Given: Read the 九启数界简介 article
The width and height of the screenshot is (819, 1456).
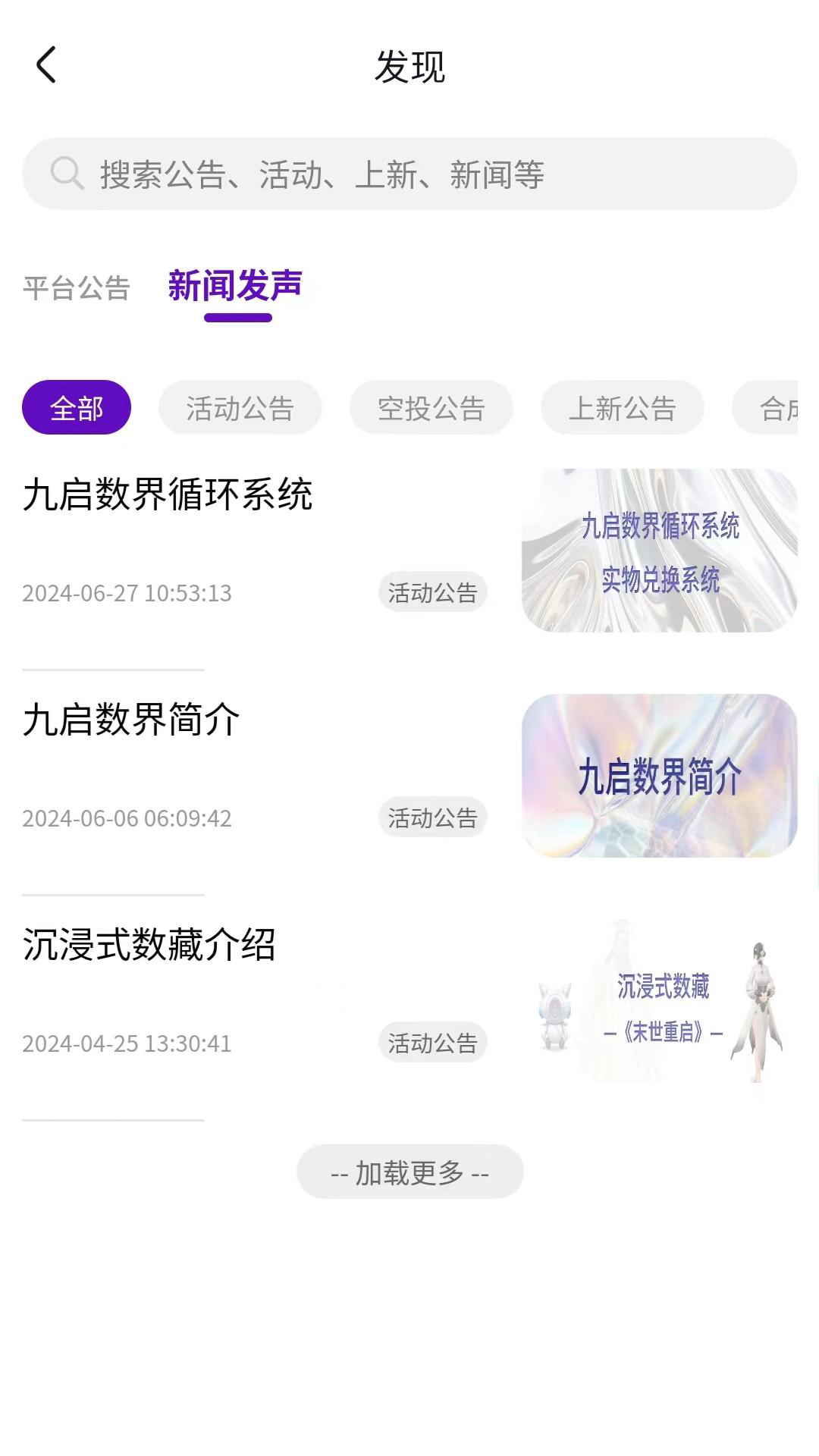Looking at the screenshot, I should click(x=131, y=720).
